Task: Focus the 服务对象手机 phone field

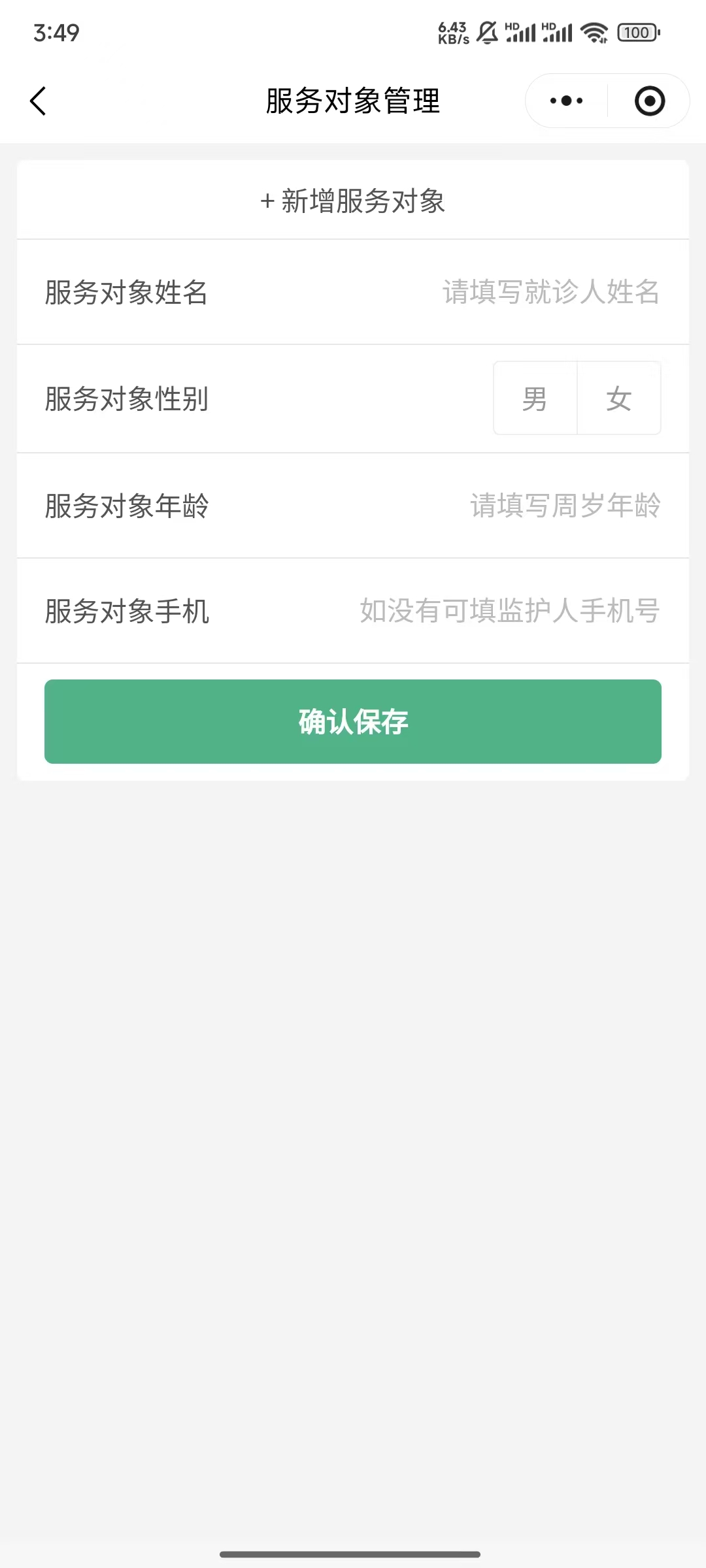Action: 510,611
